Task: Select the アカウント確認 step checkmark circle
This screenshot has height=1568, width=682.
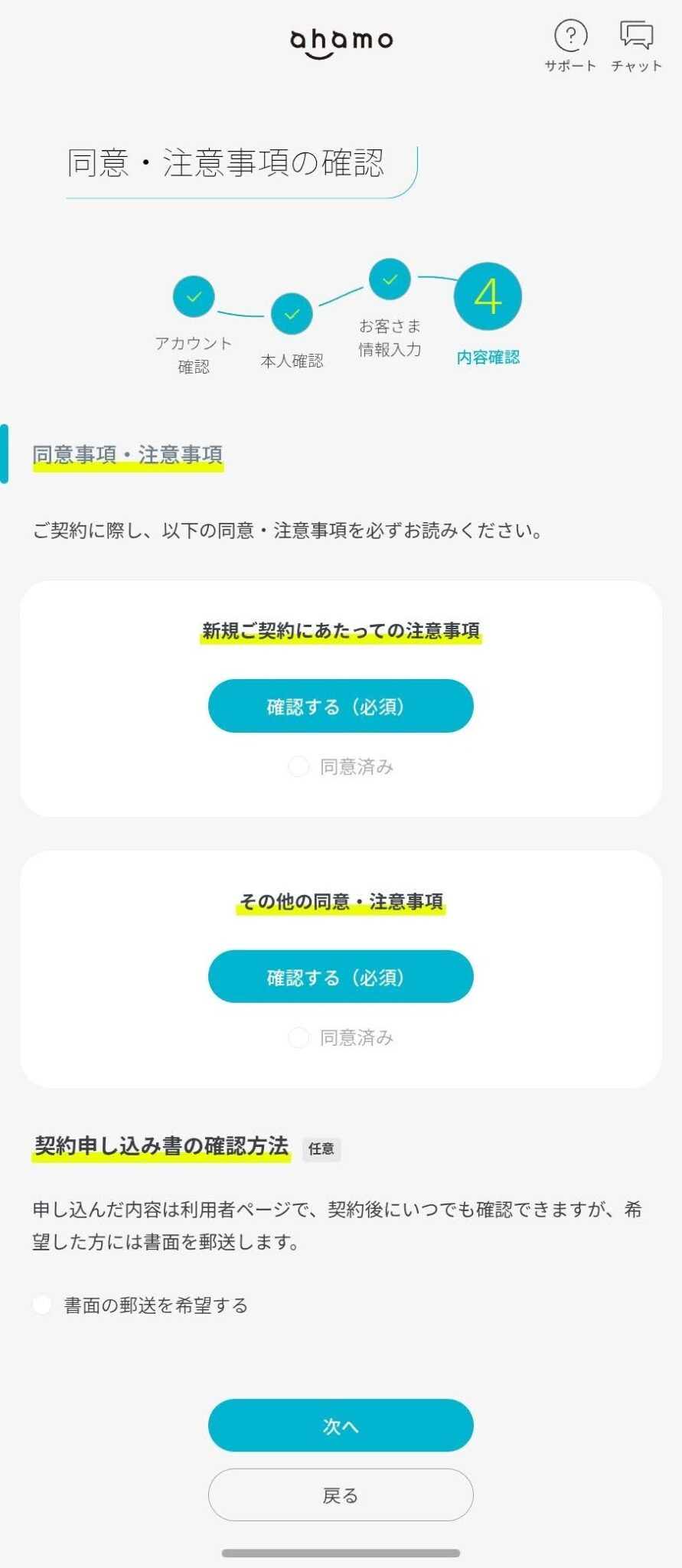Action: (x=194, y=297)
